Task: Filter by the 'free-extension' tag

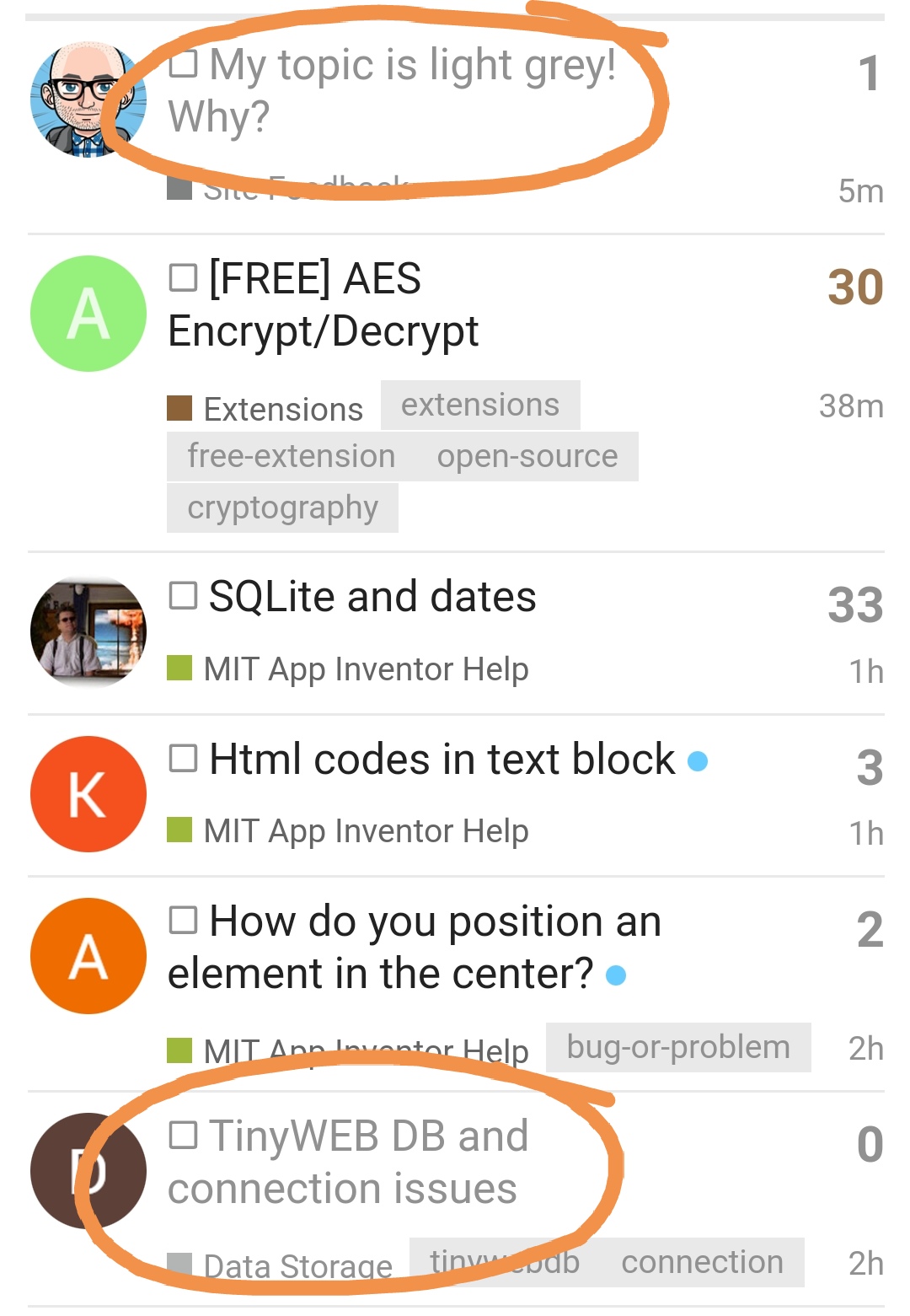Action: (x=291, y=456)
